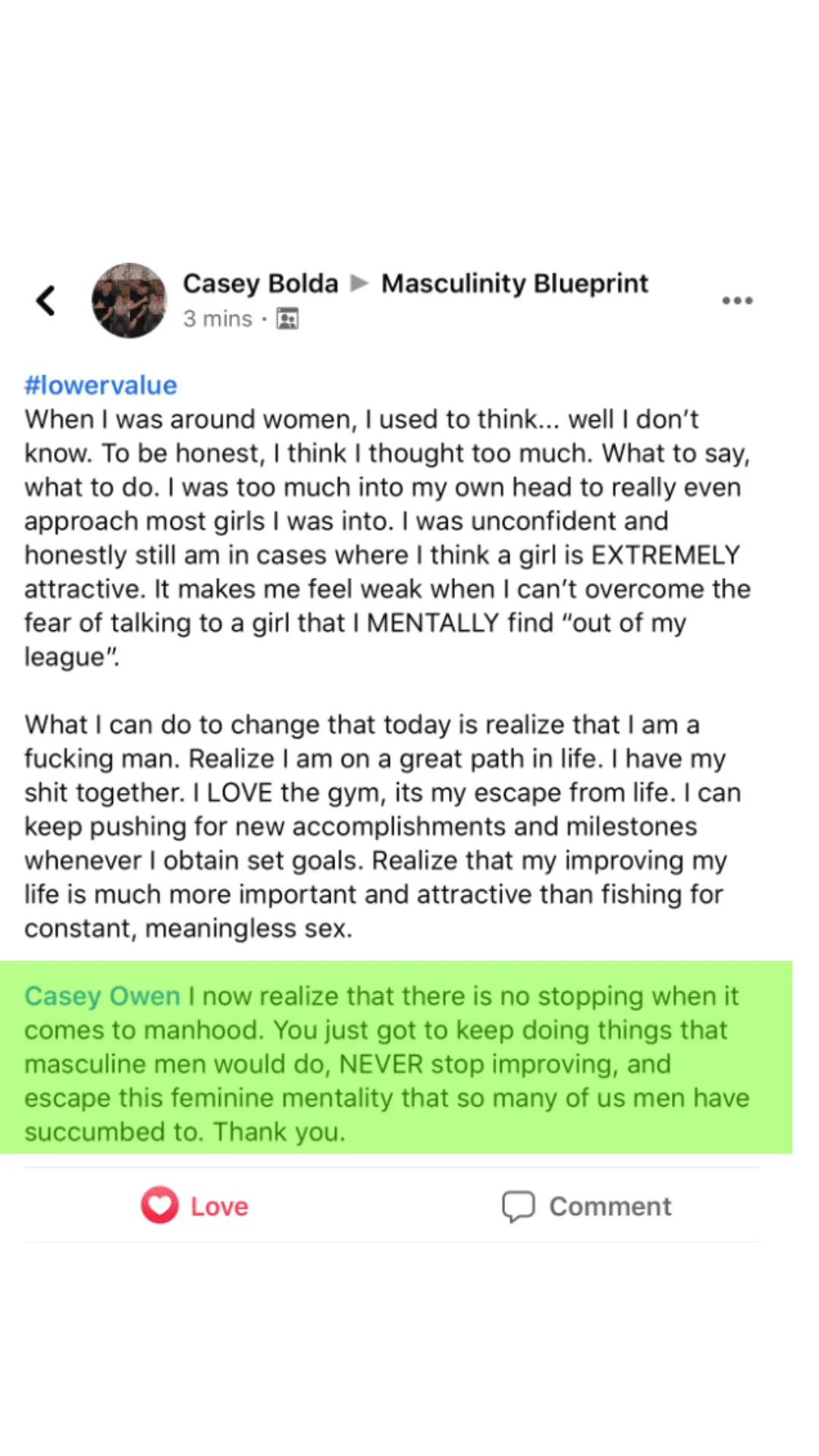
Task: Open Casey Bolda's profile picture
Action: [x=129, y=300]
